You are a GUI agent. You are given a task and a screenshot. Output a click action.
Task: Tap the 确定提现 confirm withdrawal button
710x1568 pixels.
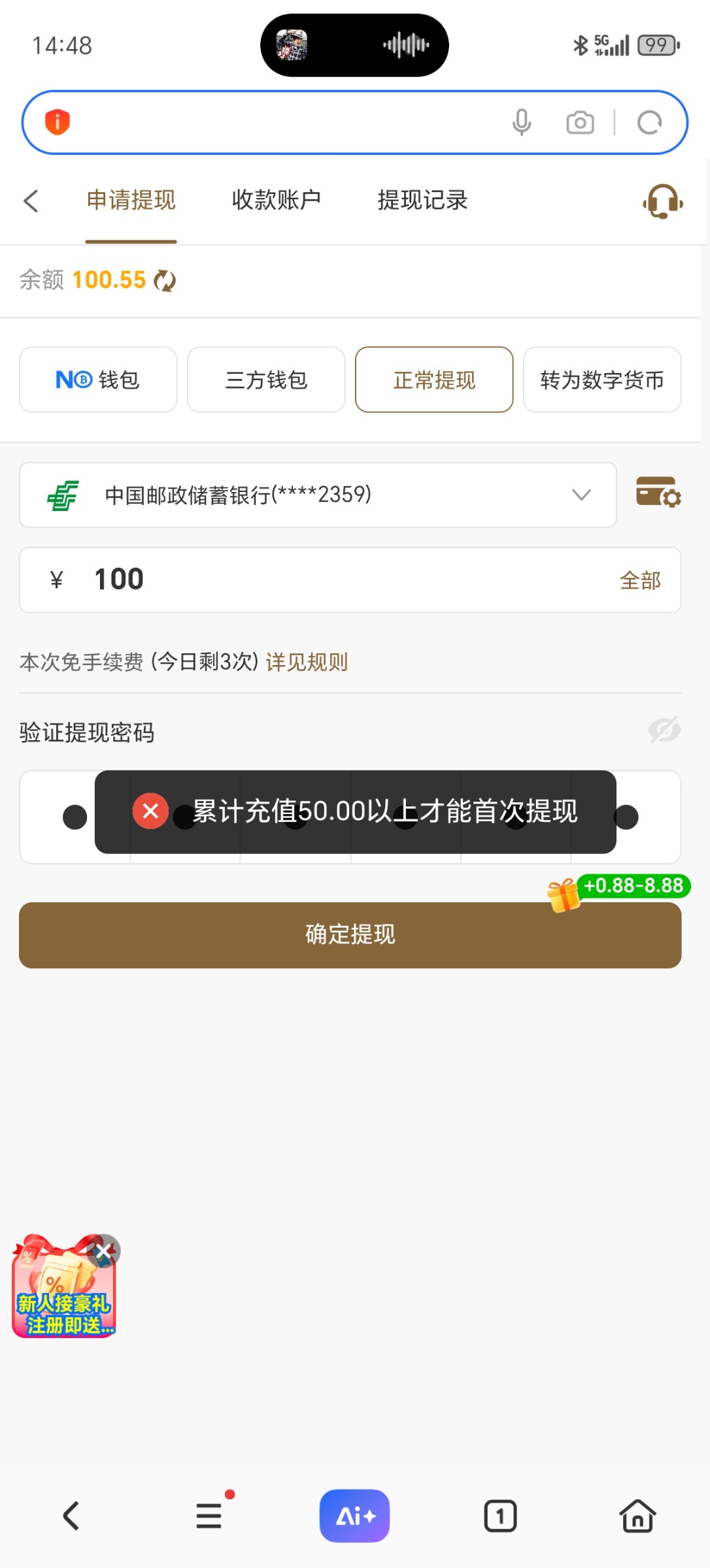tap(350, 934)
